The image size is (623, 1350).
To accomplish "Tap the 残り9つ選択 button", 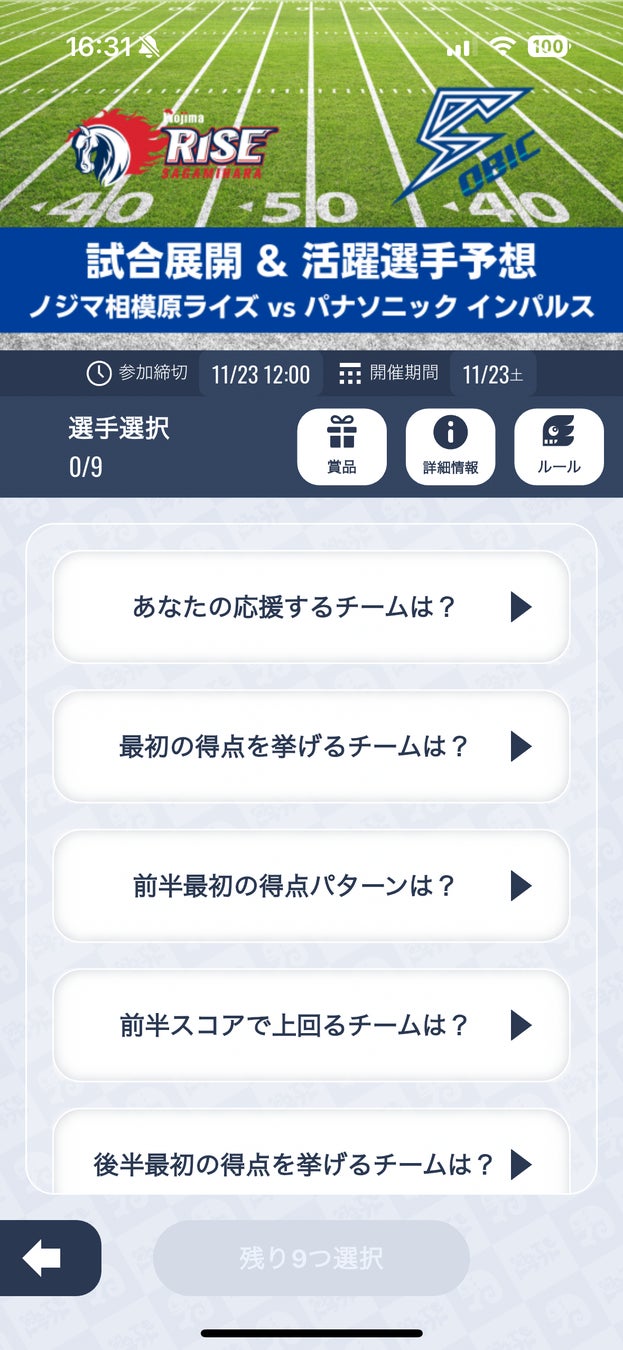I will 311,1258.
